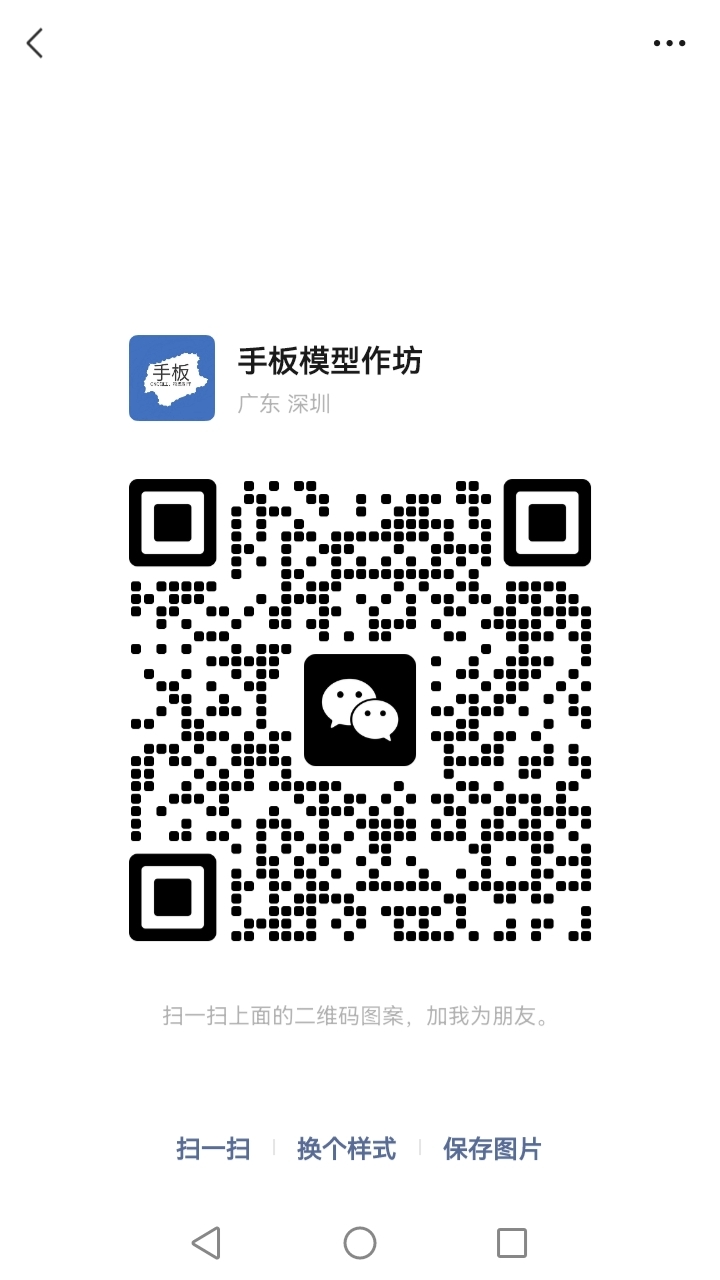Click the WeChat logo at QR code center

pos(360,709)
